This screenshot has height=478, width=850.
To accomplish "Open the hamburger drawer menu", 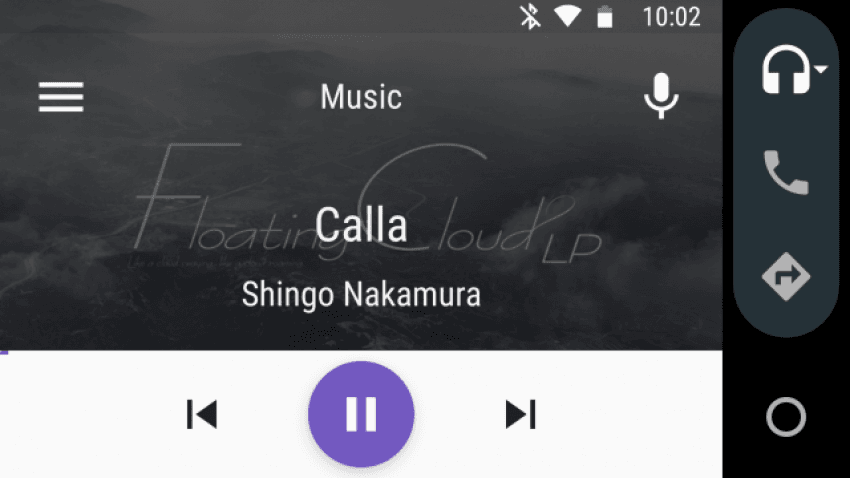I will click(x=61, y=97).
